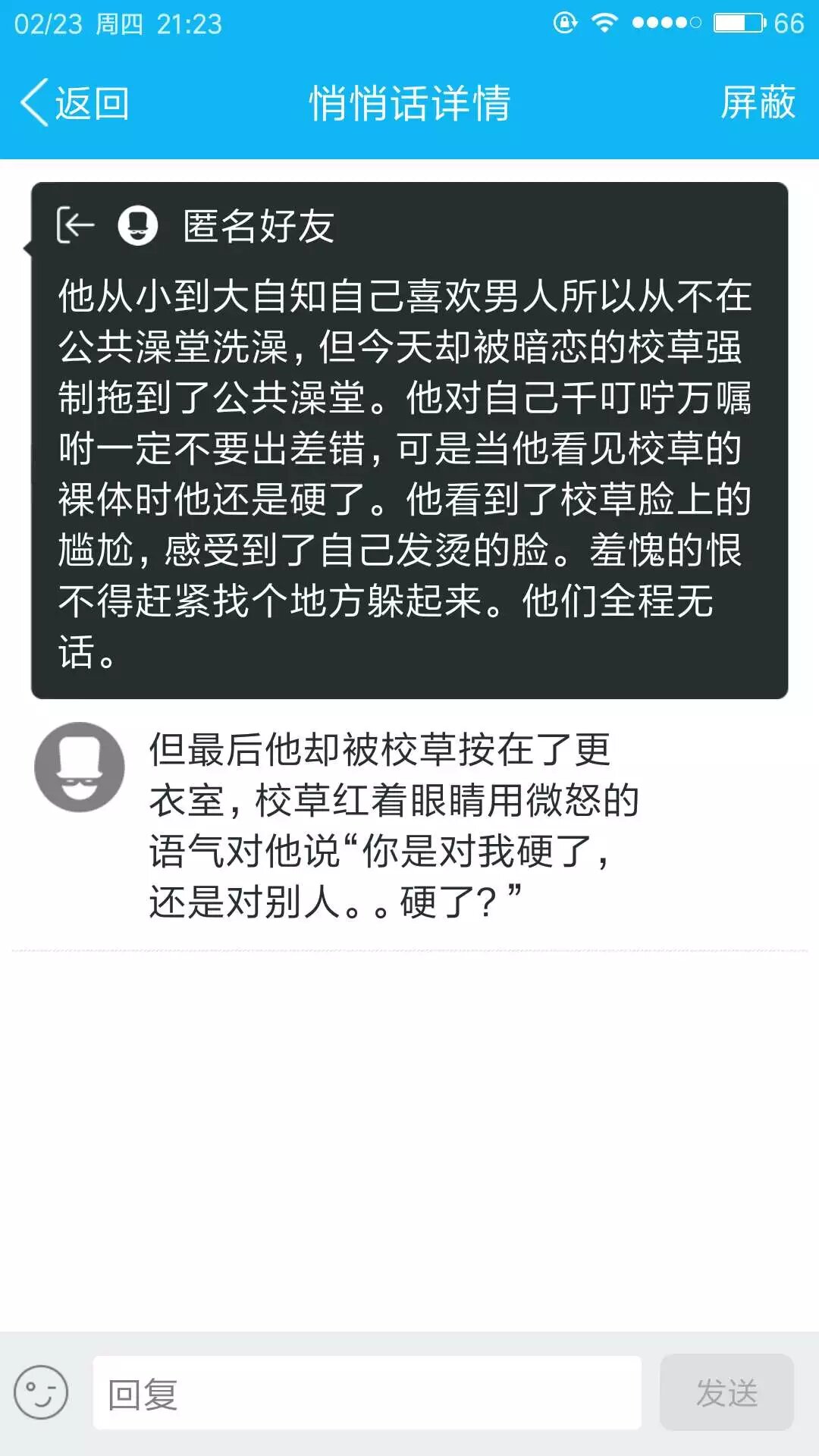Tap the arrow icon beside 匿名好友

point(76,225)
